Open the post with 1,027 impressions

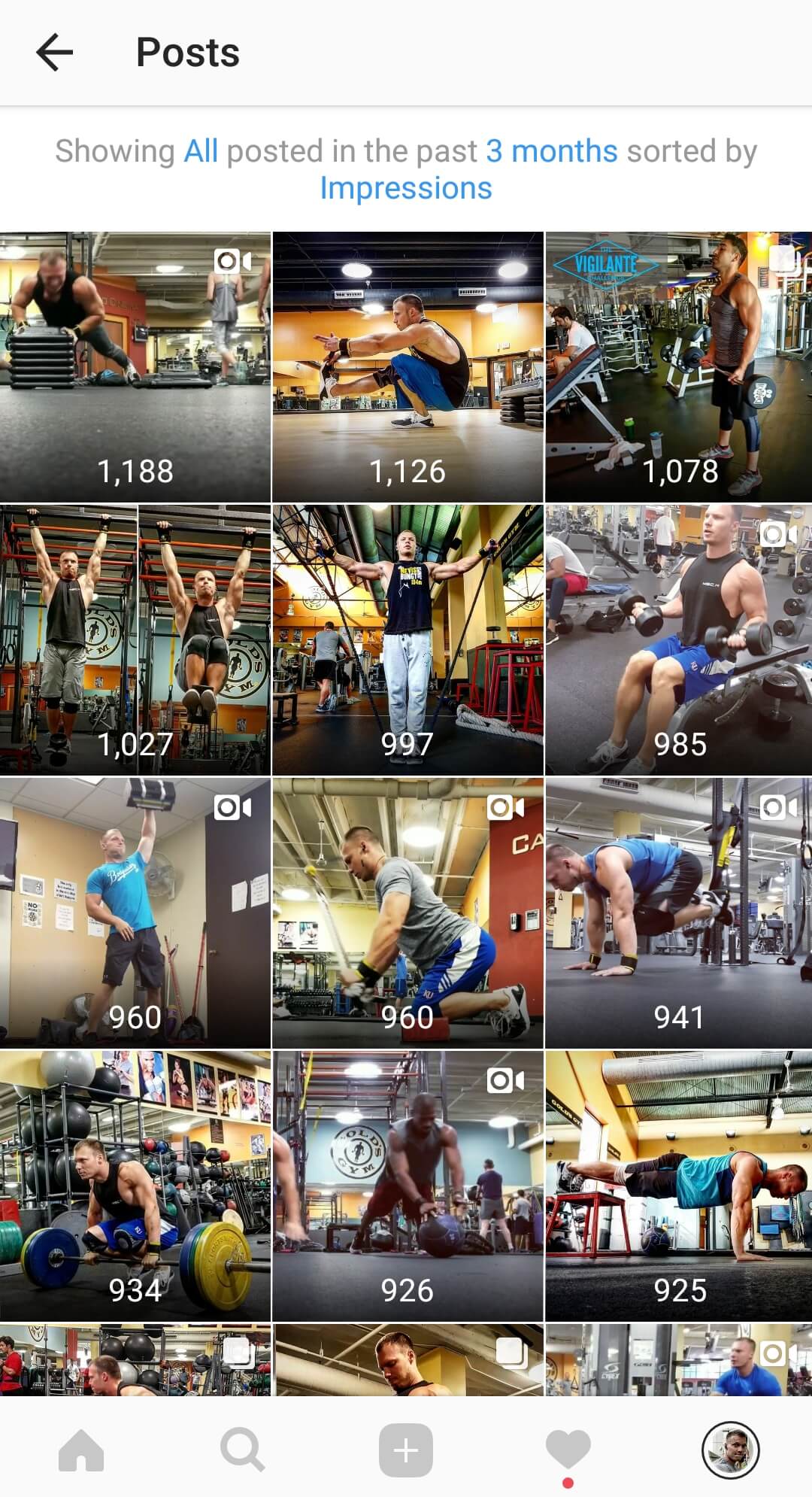click(x=135, y=640)
